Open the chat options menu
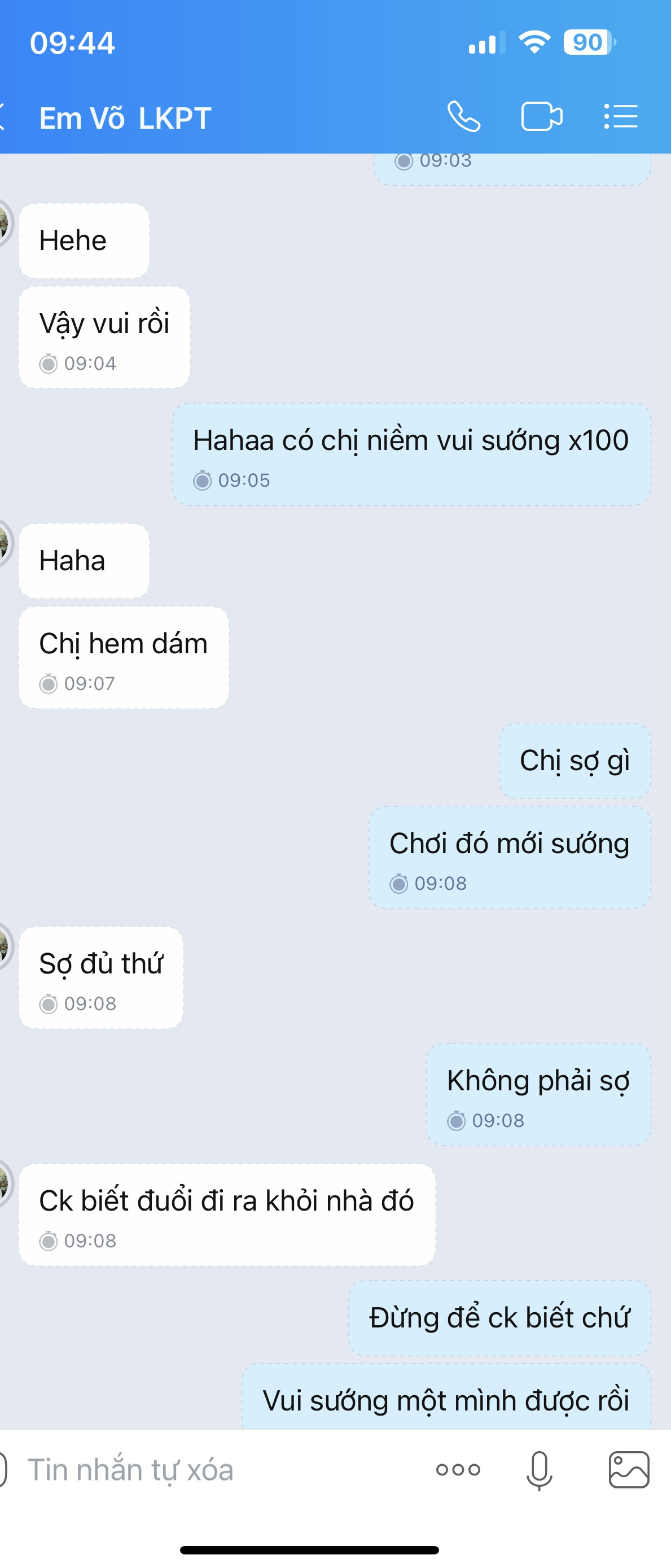 click(x=621, y=116)
